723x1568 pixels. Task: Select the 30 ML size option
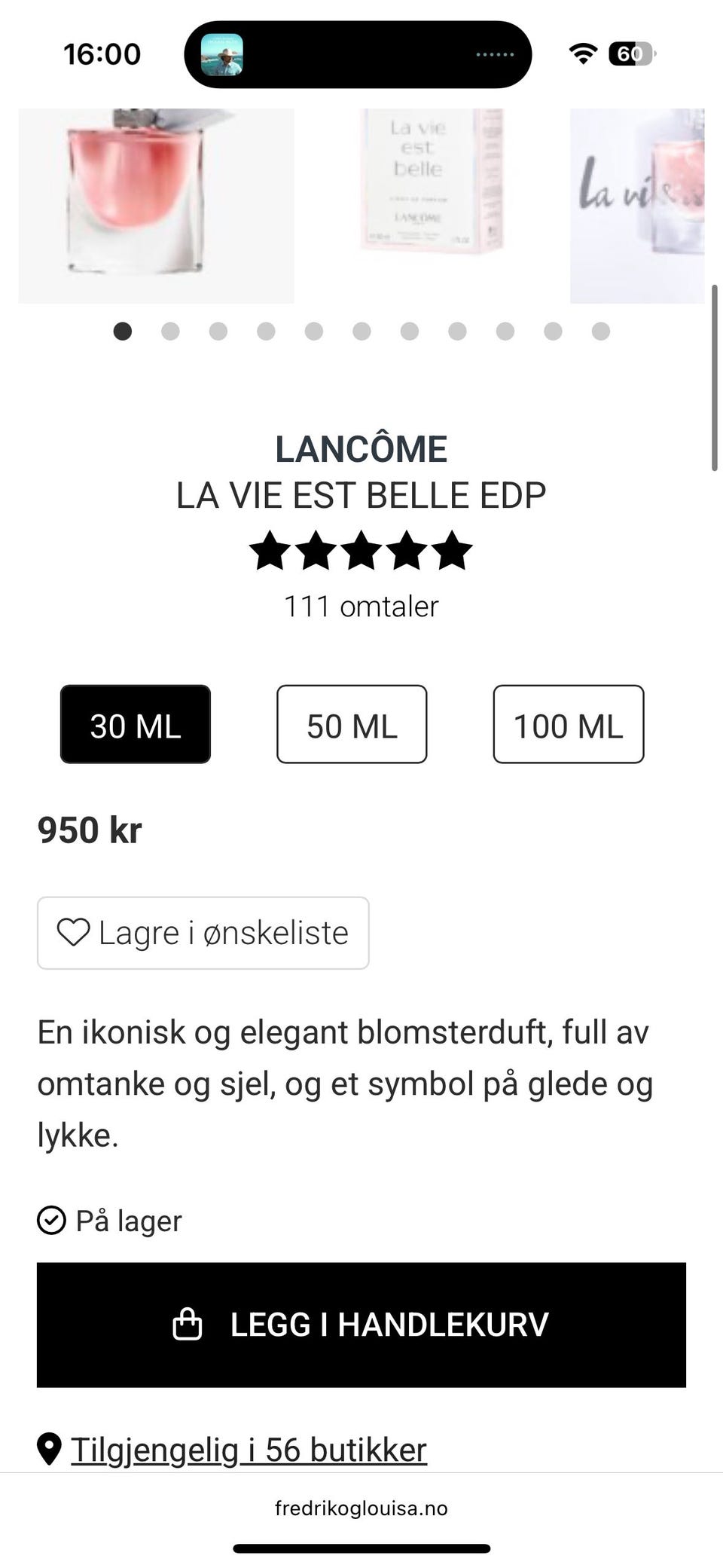136,724
